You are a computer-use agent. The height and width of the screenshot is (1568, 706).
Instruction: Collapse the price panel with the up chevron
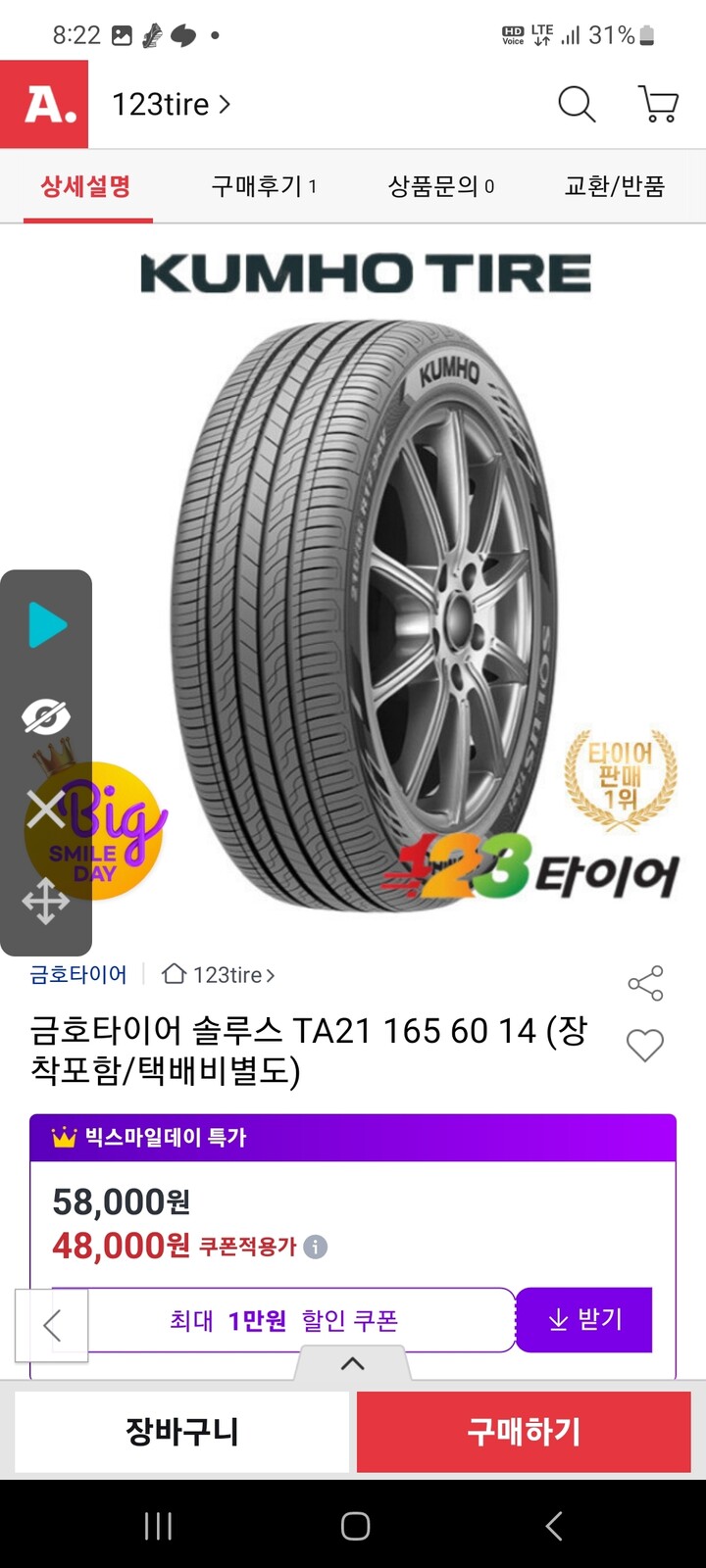pyautogui.click(x=353, y=1362)
